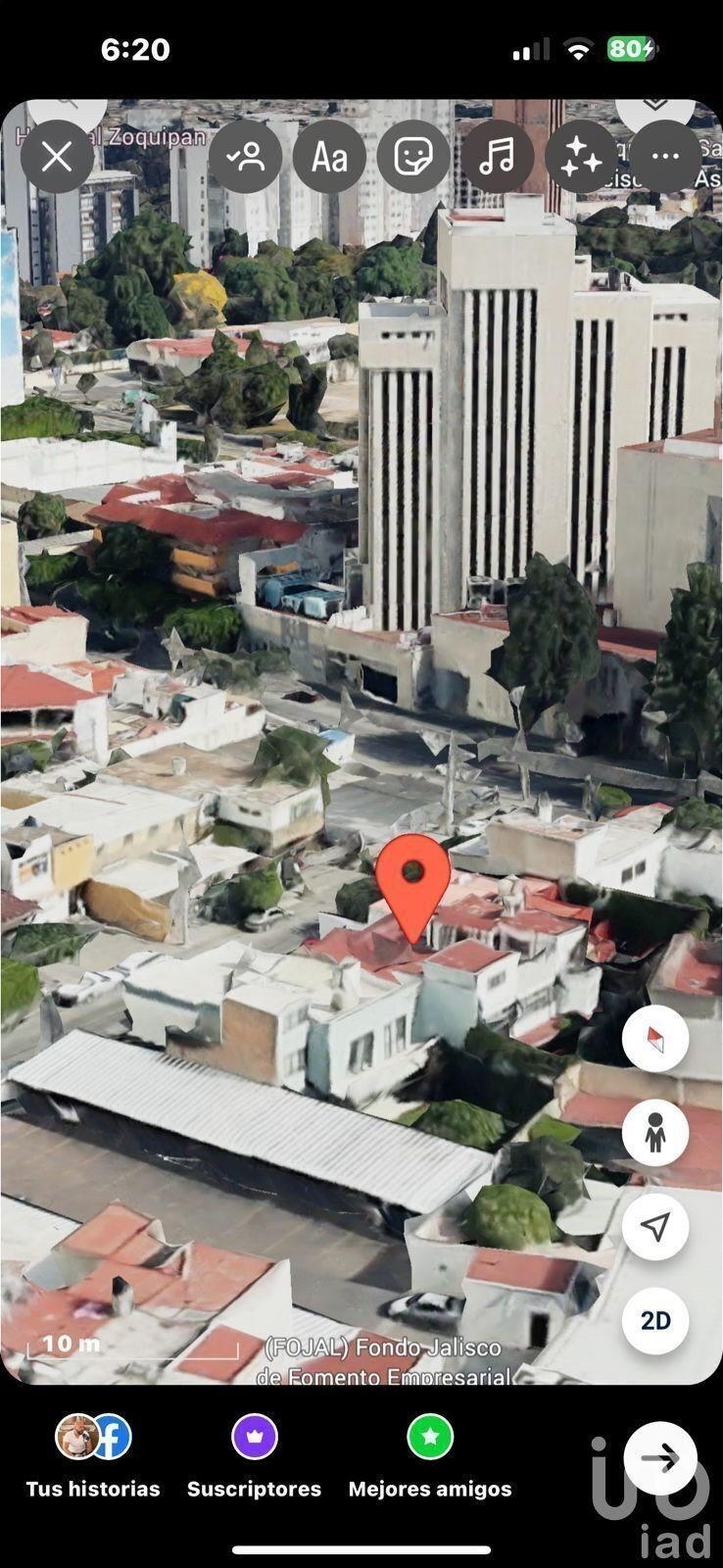This screenshot has height=1568, width=723.
Task: Tap the arrow button to continue sharing
Action: 660,1458
